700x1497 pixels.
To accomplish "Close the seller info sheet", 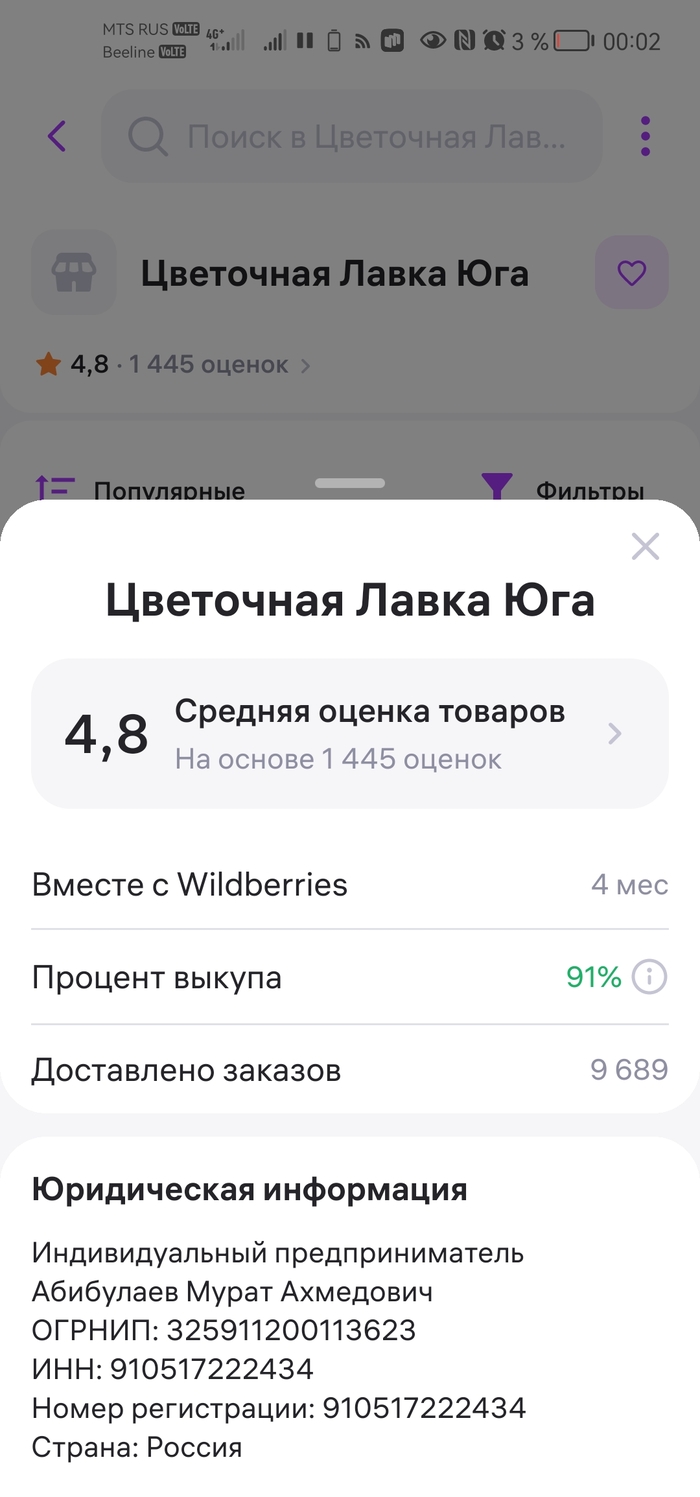I will point(645,546).
